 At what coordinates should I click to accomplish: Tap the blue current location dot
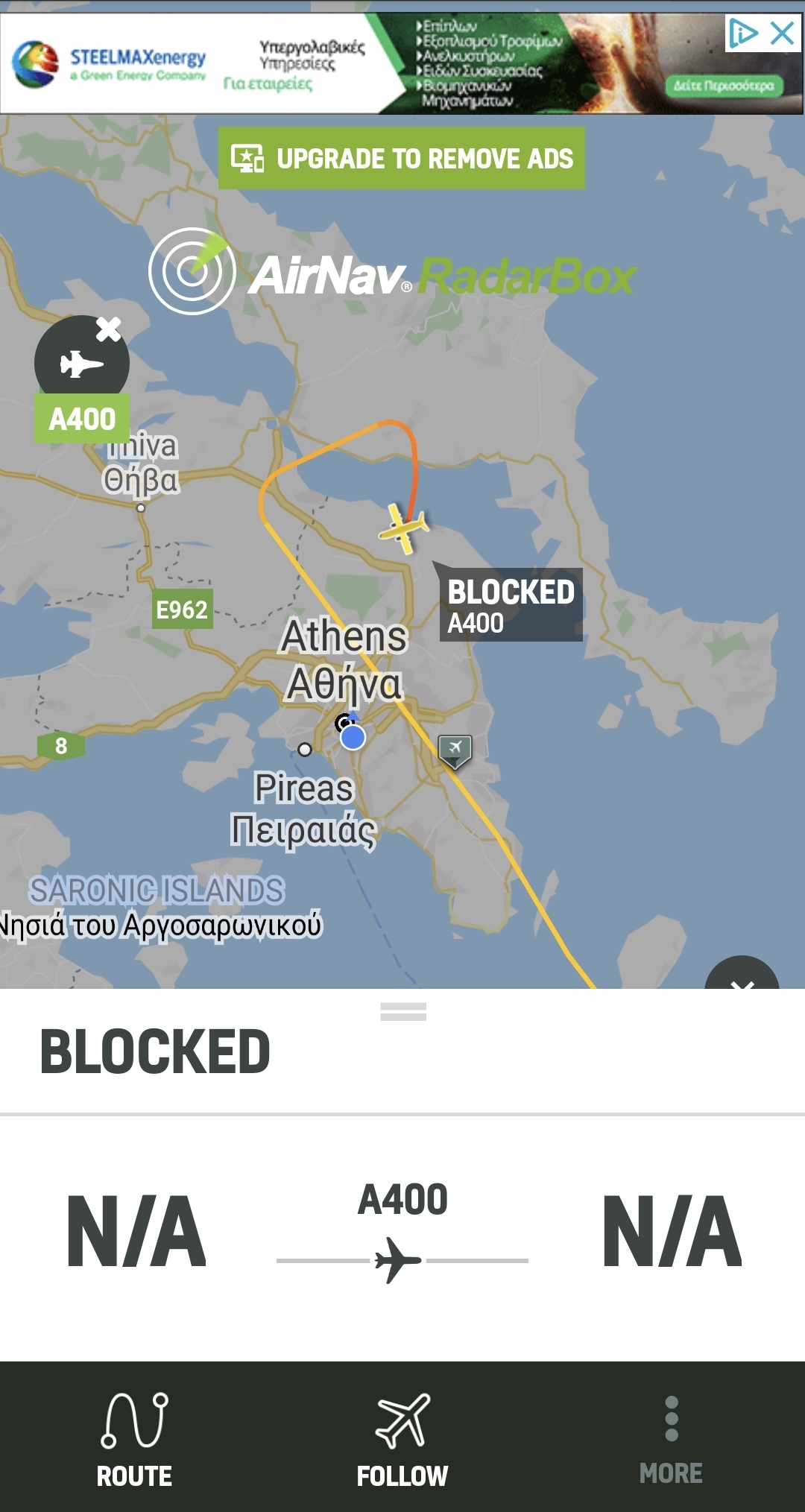click(353, 737)
